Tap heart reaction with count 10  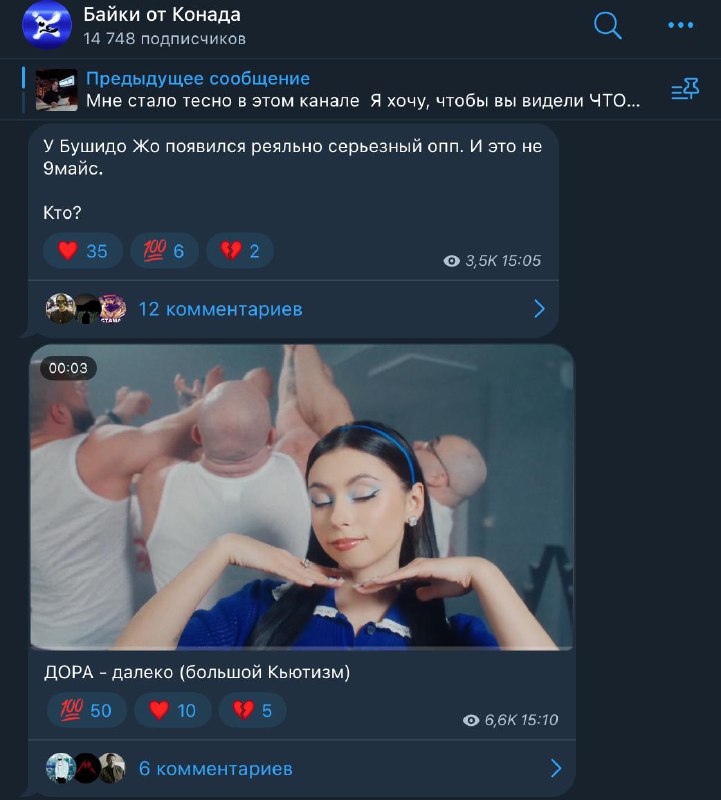coord(172,711)
